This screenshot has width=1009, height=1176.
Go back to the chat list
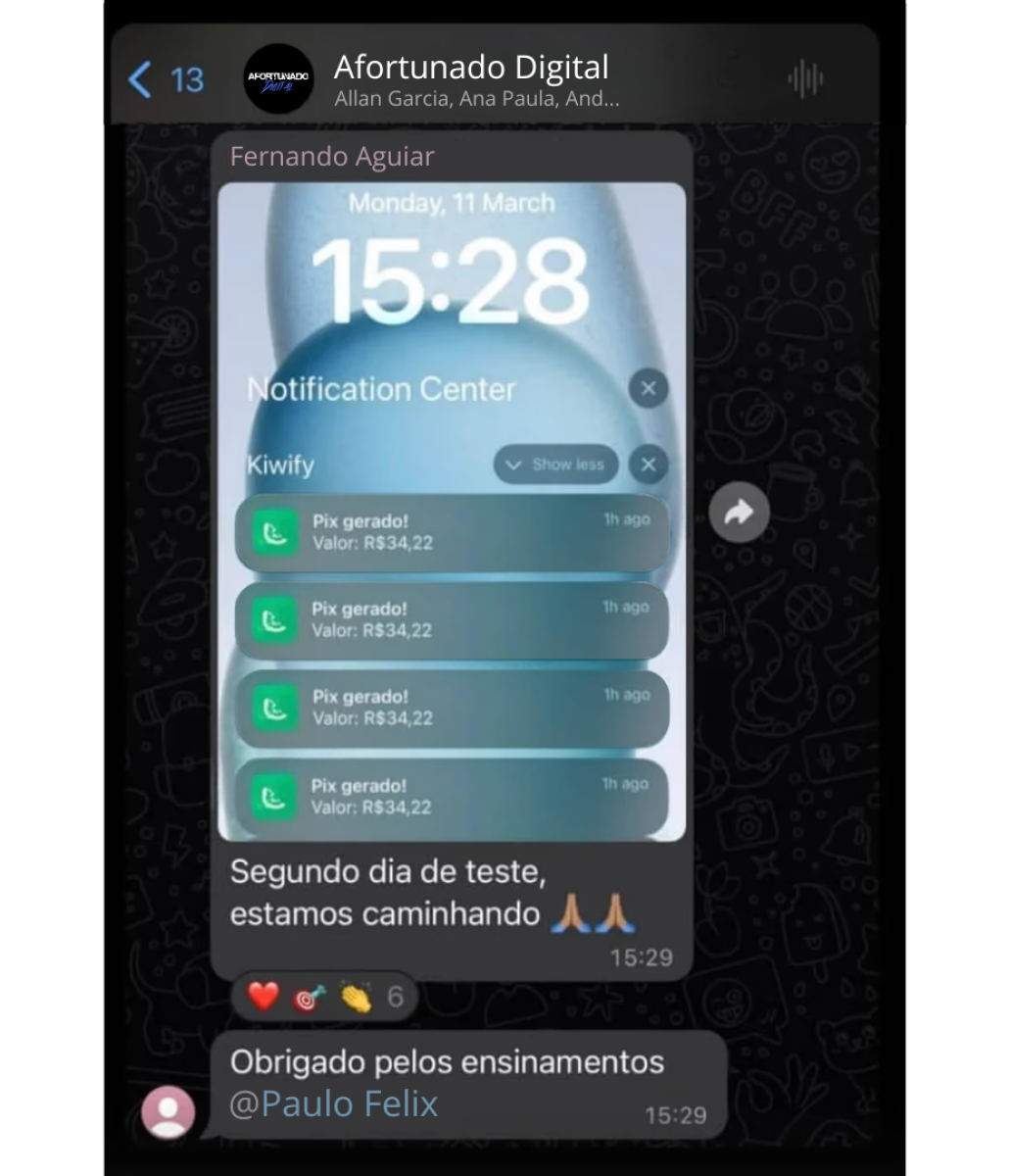coord(165,79)
